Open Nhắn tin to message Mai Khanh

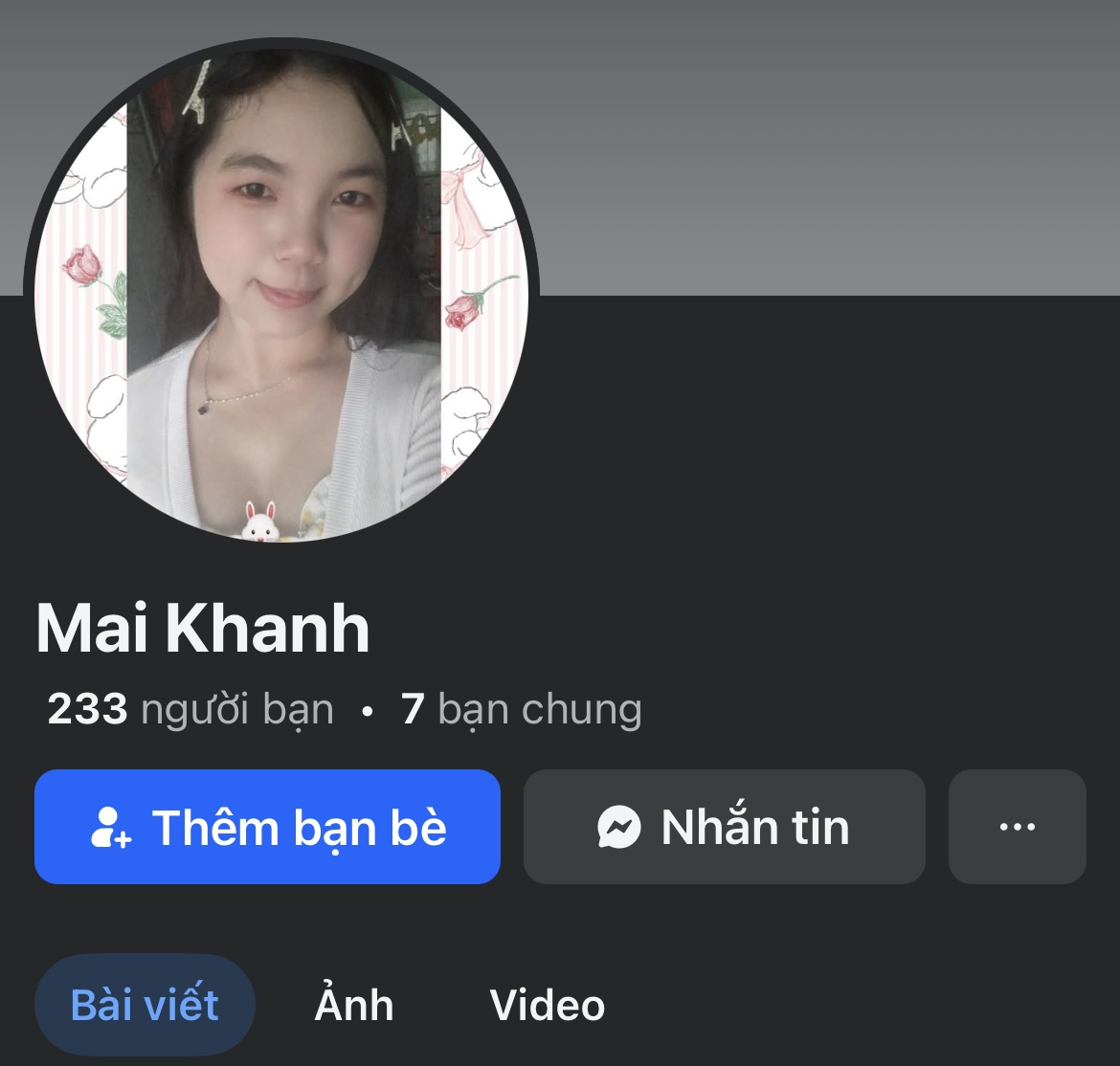pyautogui.click(x=724, y=827)
